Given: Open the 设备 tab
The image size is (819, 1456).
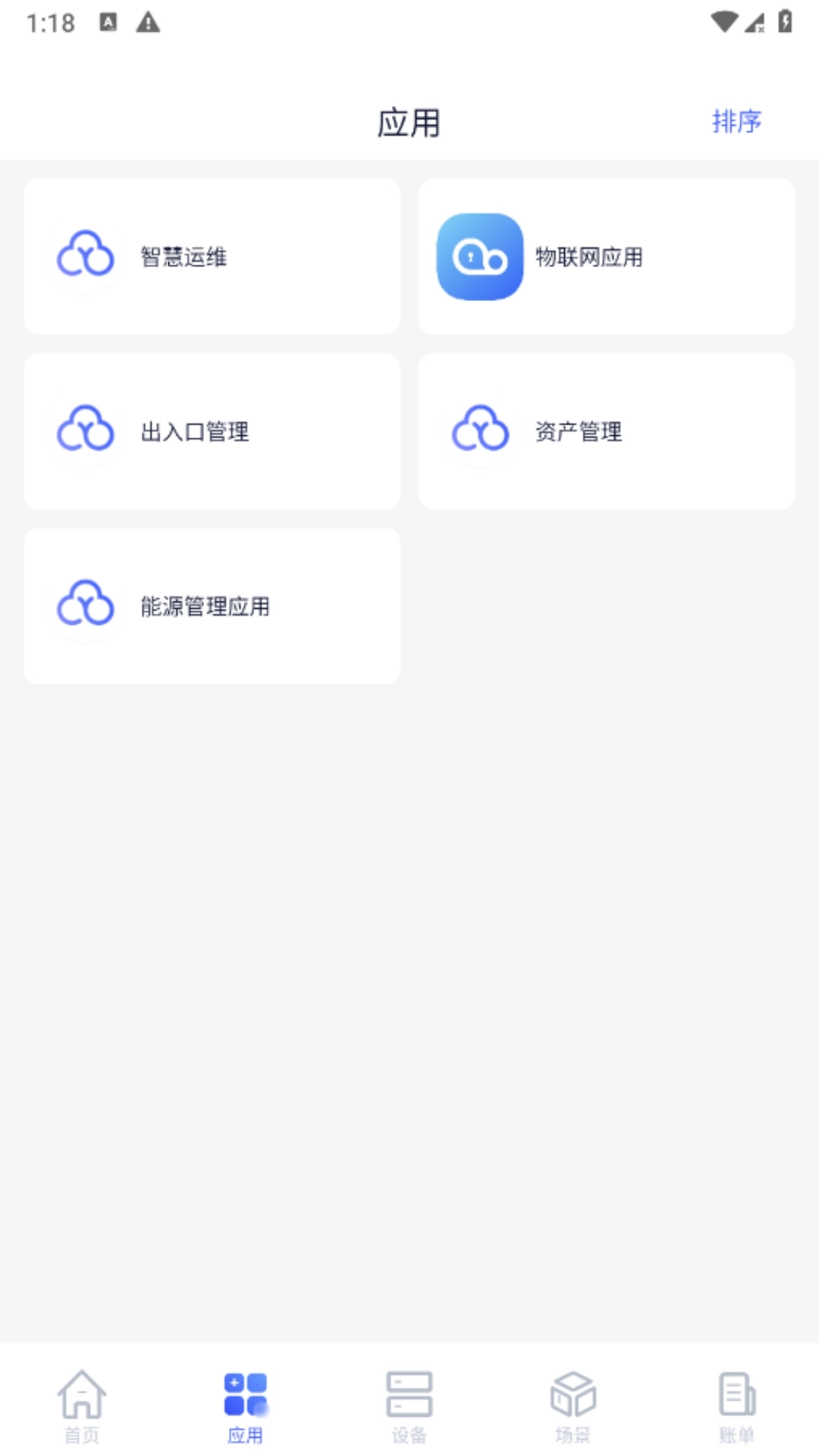Looking at the screenshot, I should (409, 1410).
